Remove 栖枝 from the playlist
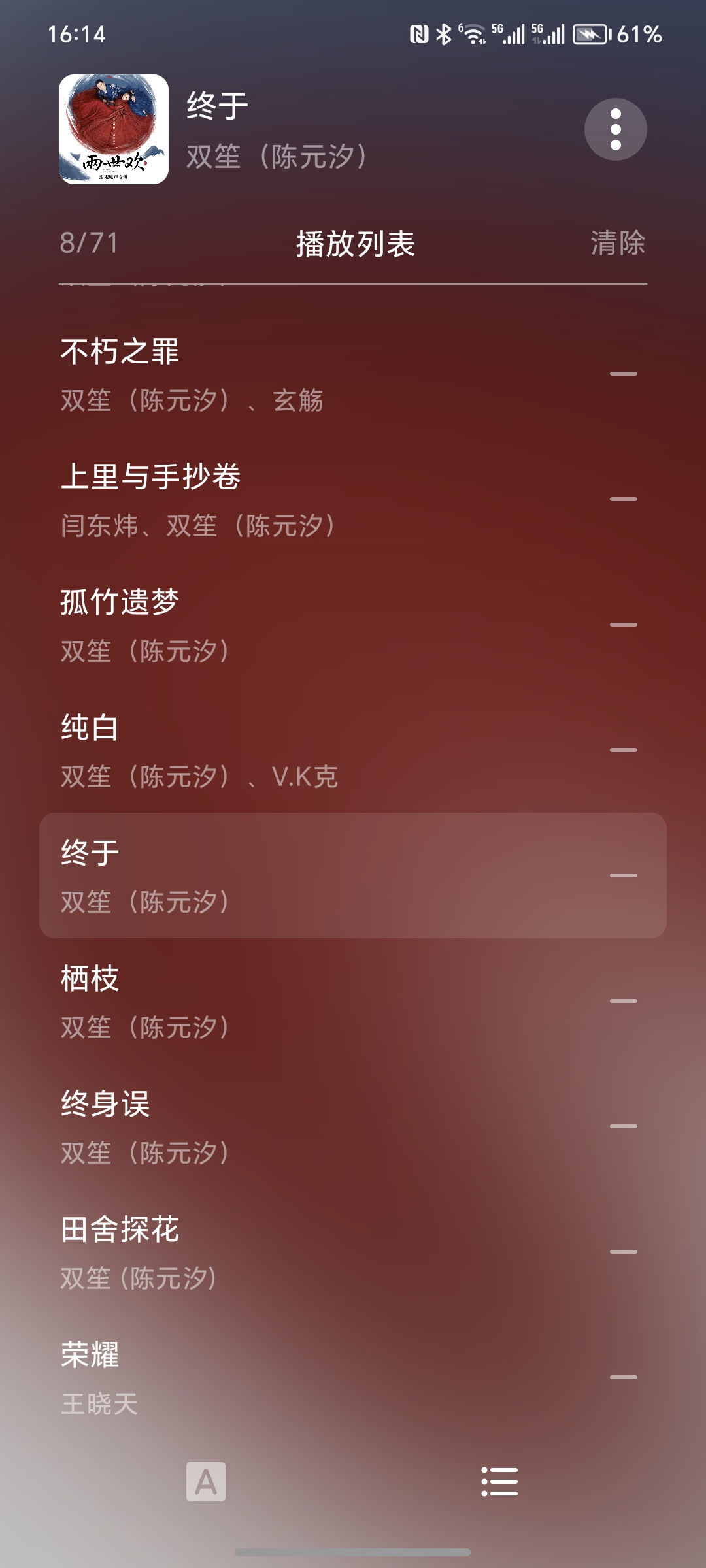Image resolution: width=706 pixels, height=1568 pixels. point(624,1001)
